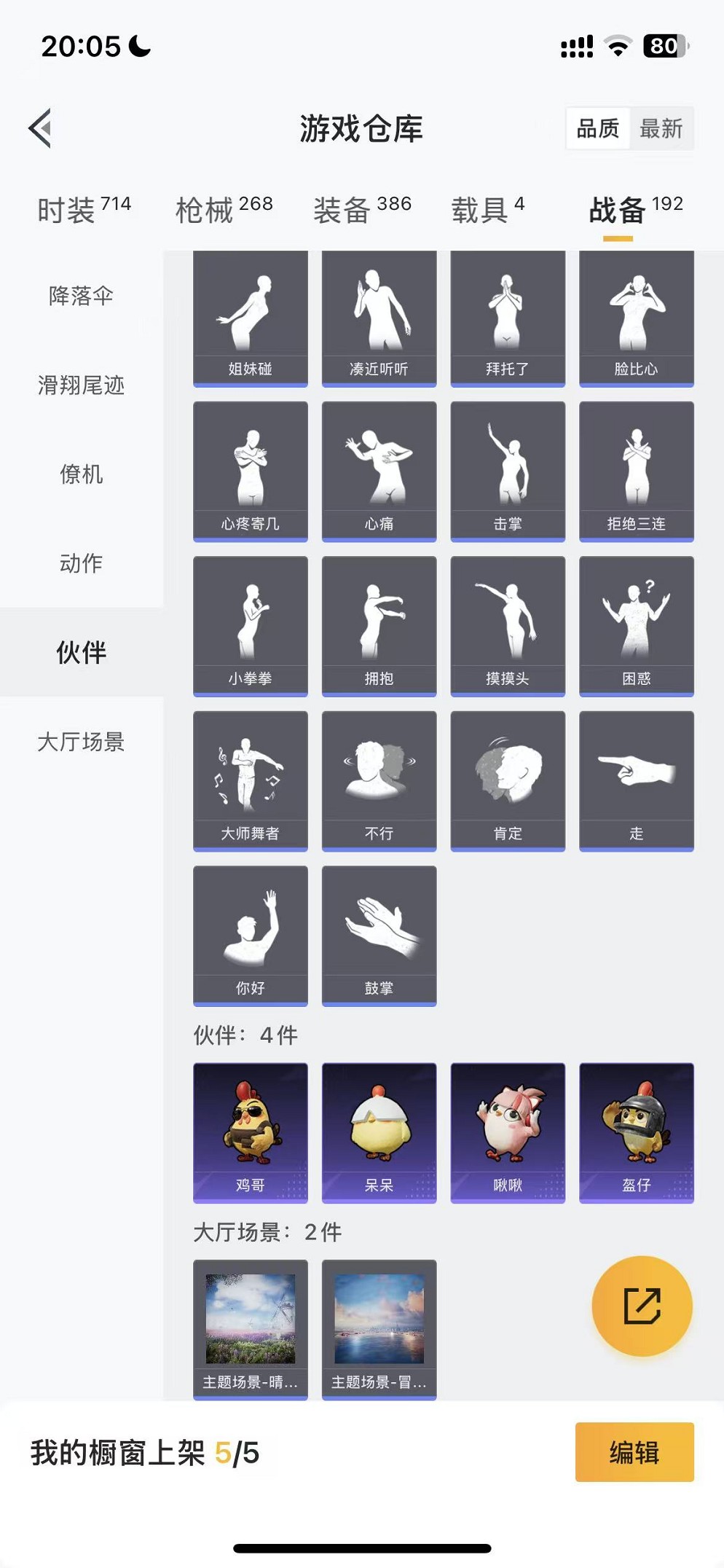Jump to the 大厅场景 category

pos(81,742)
